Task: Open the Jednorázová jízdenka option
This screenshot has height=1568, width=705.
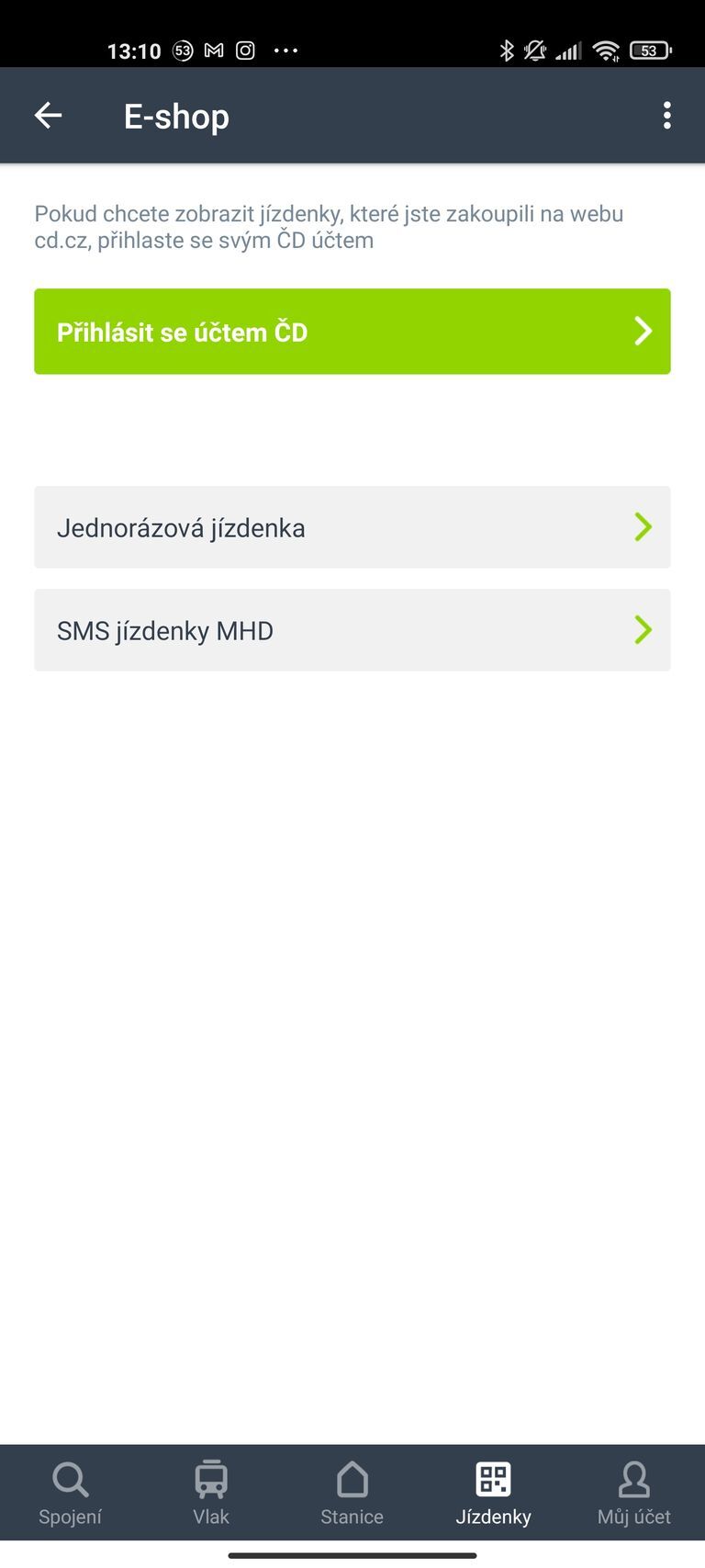Action: (x=352, y=527)
